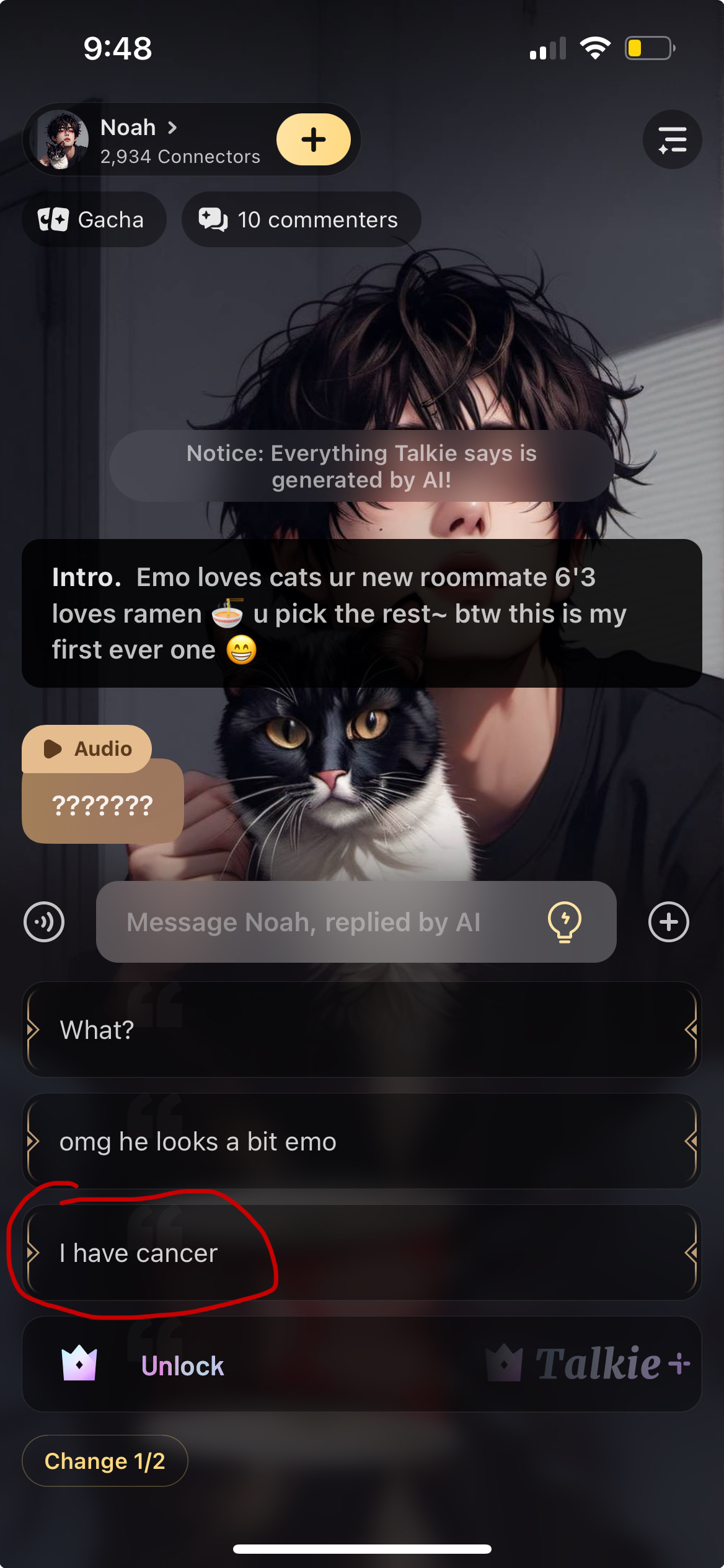
Task: Tap the lightbulb suggestion icon
Action: tap(564, 922)
